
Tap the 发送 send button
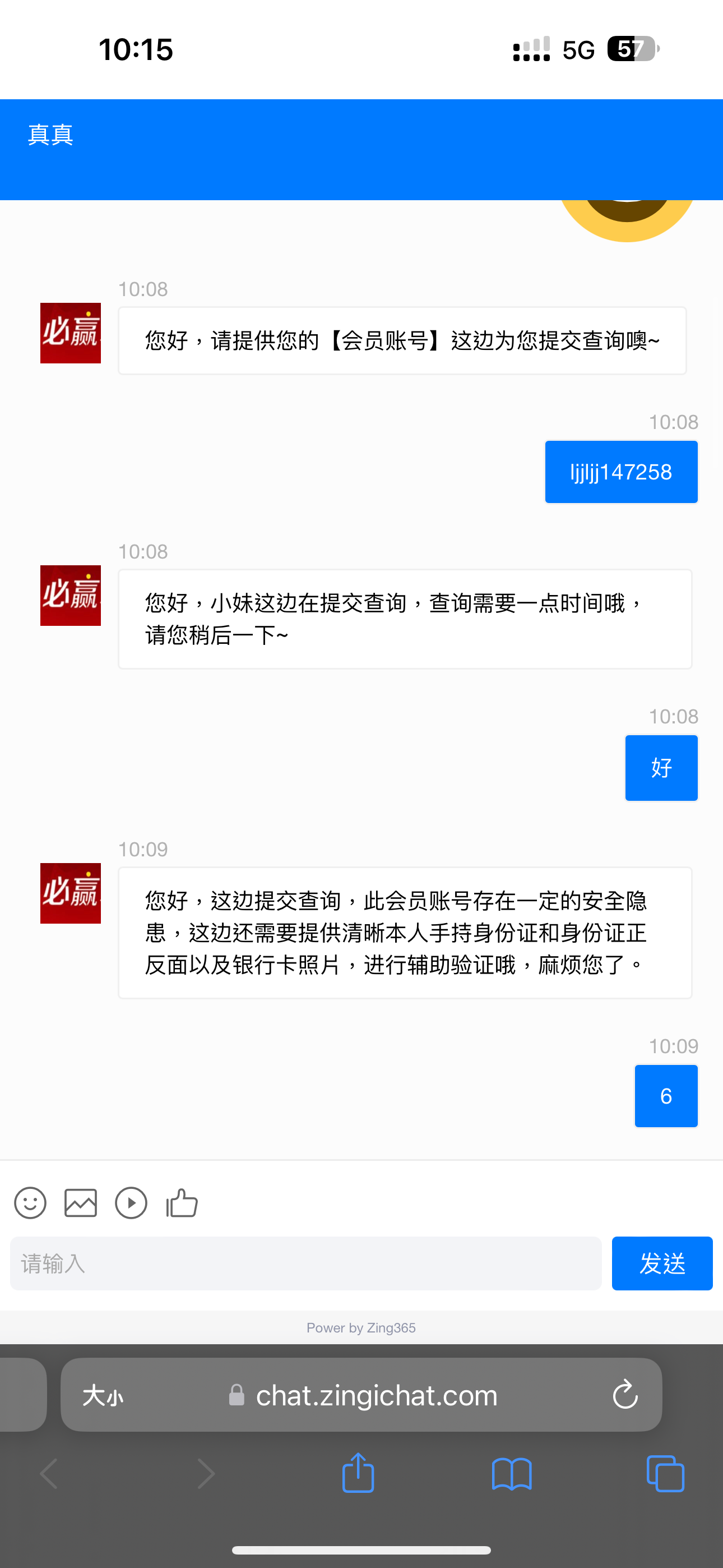661,1263
